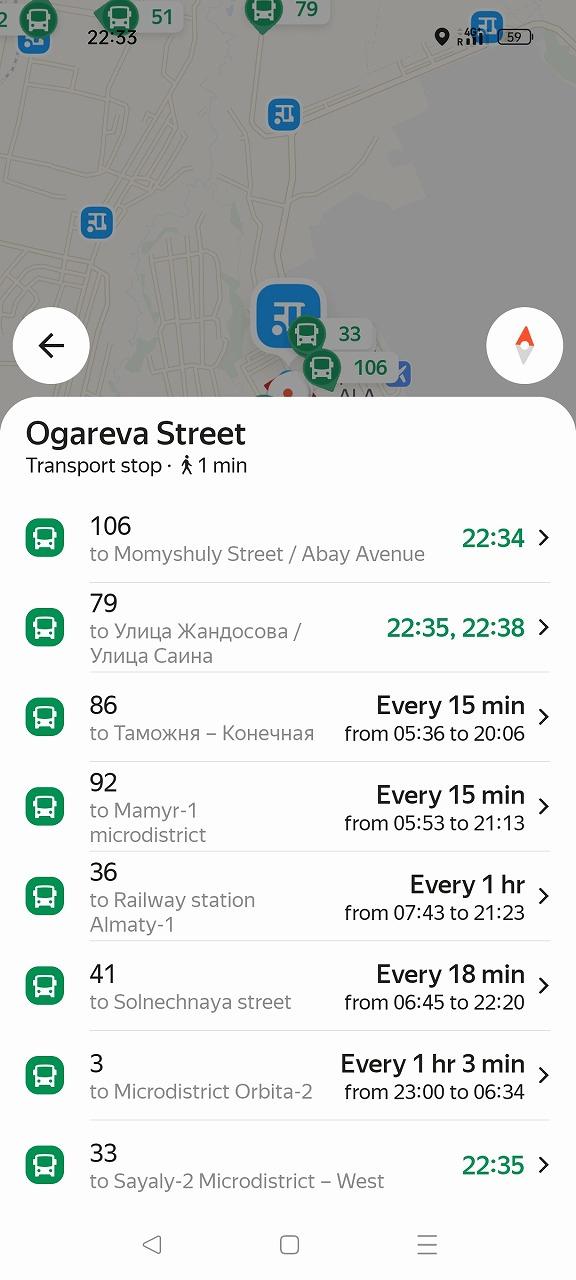Open bus 79 route details

point(288,627)
